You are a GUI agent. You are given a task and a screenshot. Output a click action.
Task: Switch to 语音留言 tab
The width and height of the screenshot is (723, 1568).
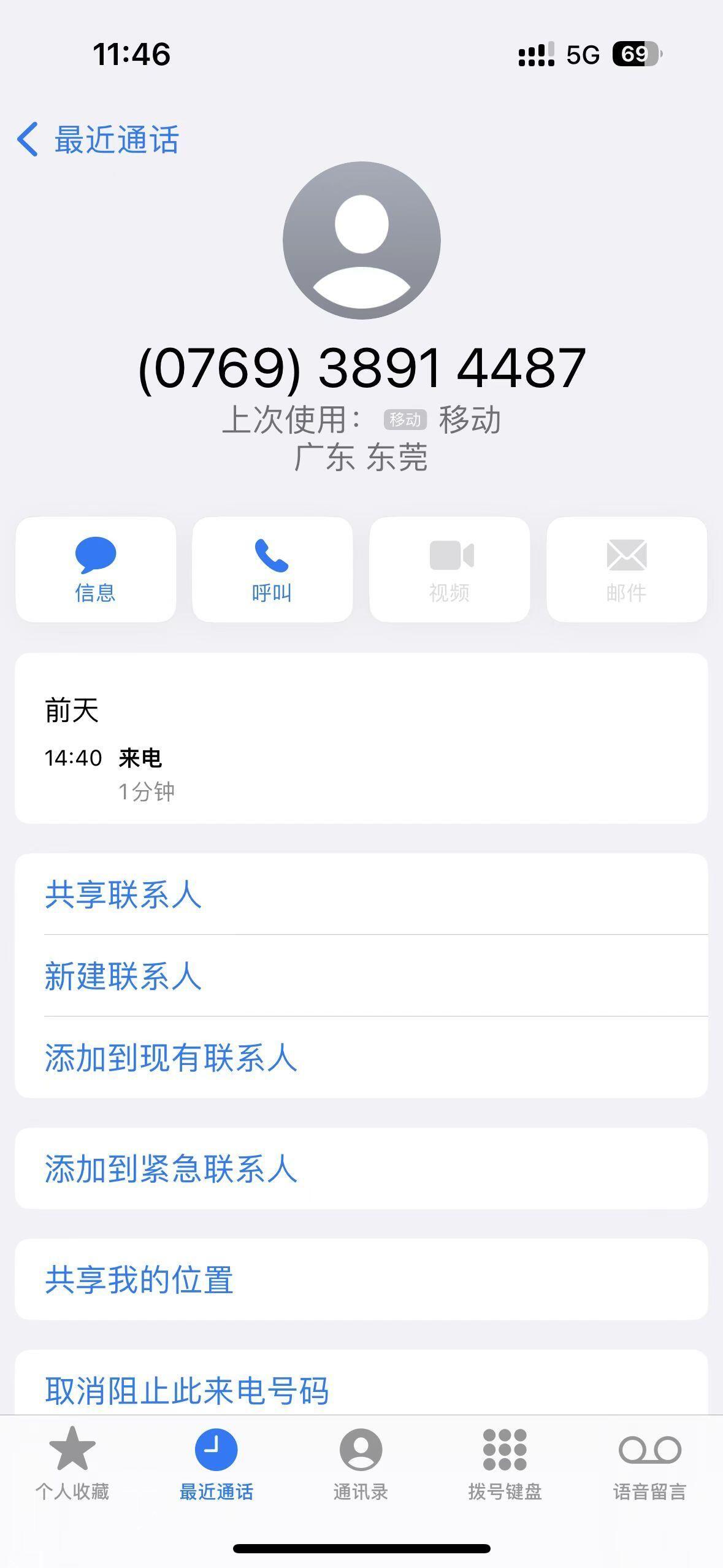point(650,1464)
